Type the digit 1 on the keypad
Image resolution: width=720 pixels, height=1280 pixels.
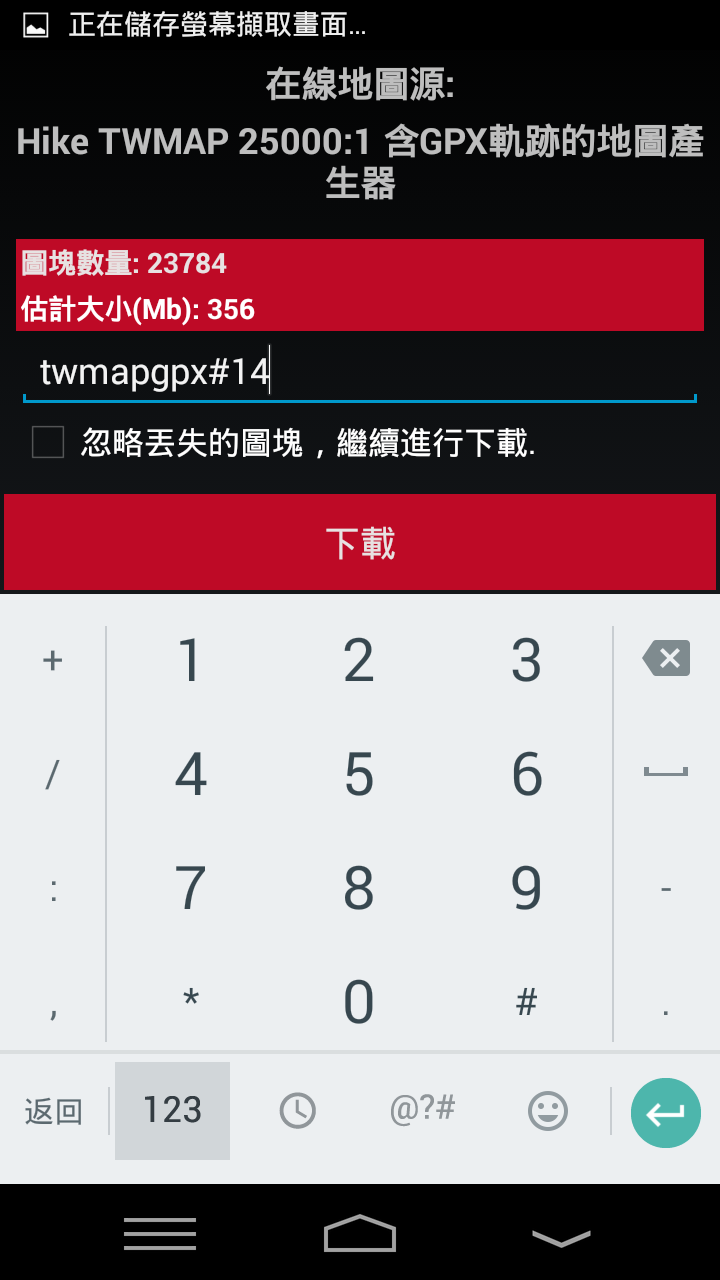click(x=190, y=660)
